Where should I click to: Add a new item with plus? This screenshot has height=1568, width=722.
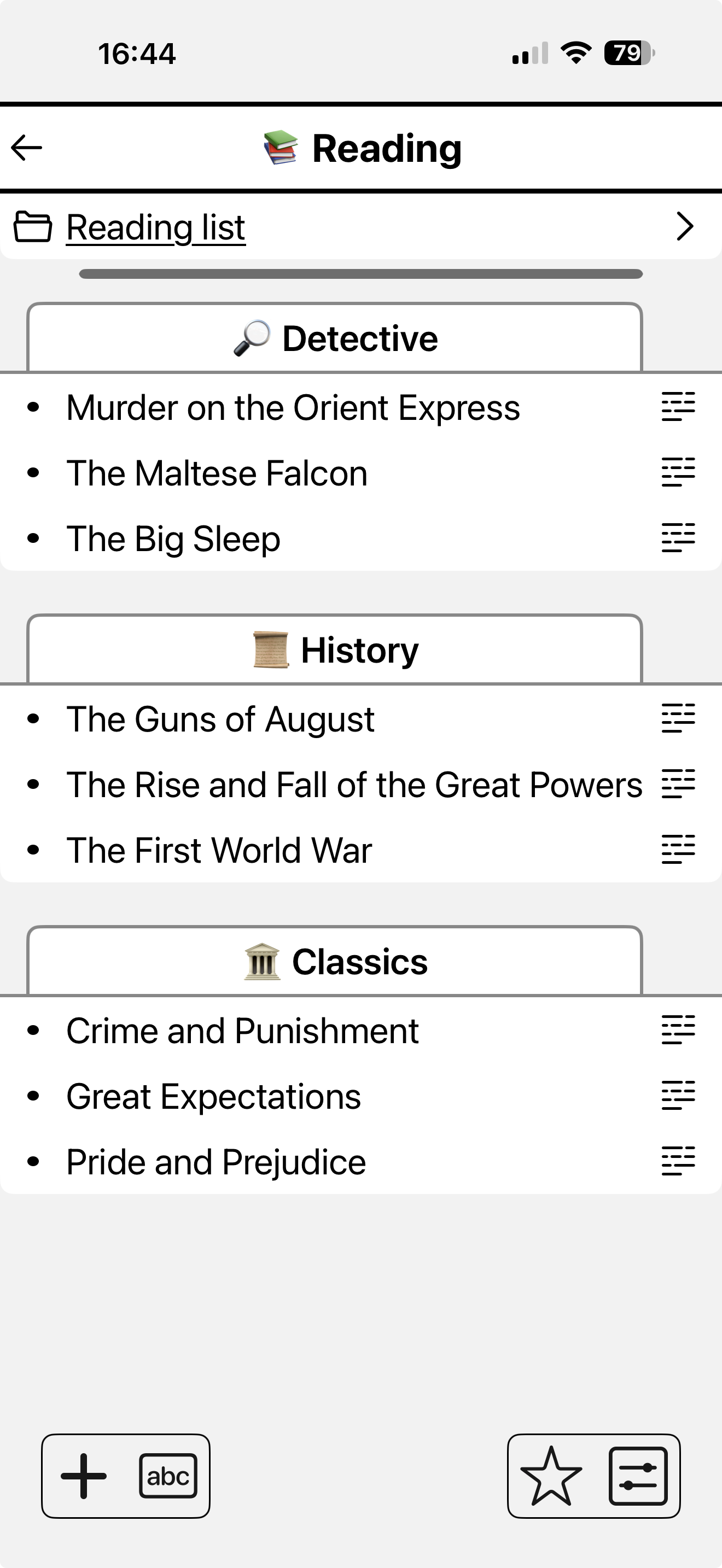click(84, 1476)
